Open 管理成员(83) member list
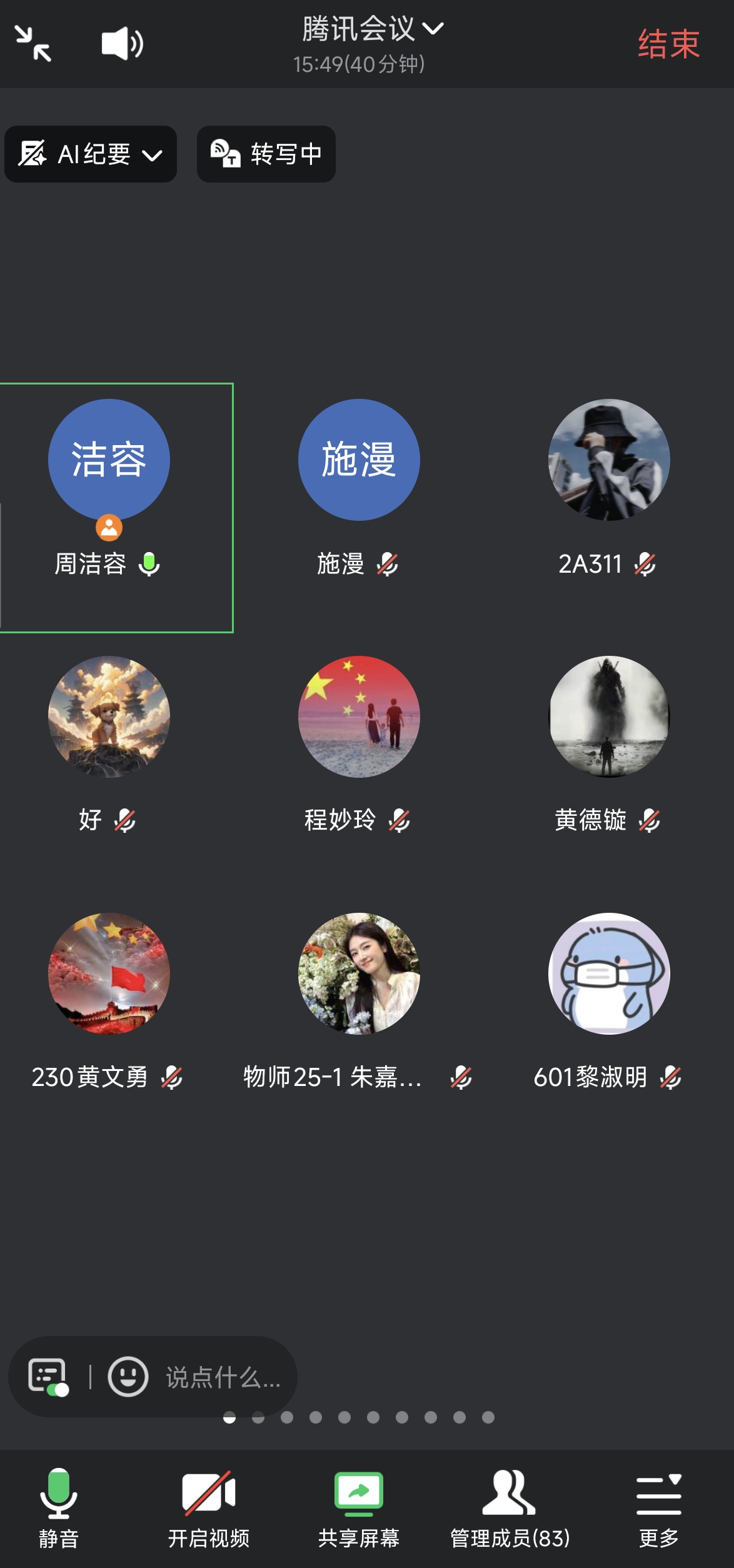 coord(510,1508)
